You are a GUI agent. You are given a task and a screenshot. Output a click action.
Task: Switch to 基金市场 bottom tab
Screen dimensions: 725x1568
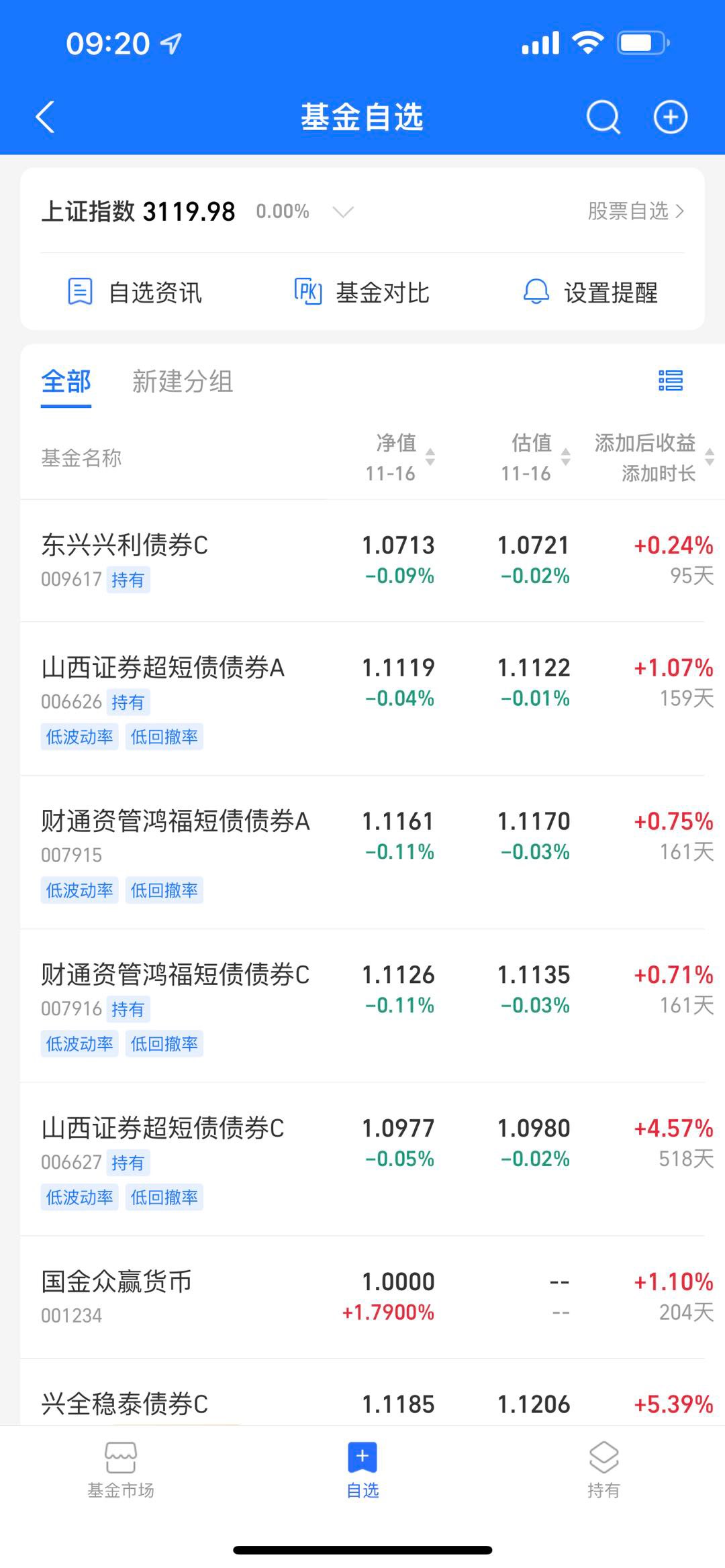point(121,1471)
